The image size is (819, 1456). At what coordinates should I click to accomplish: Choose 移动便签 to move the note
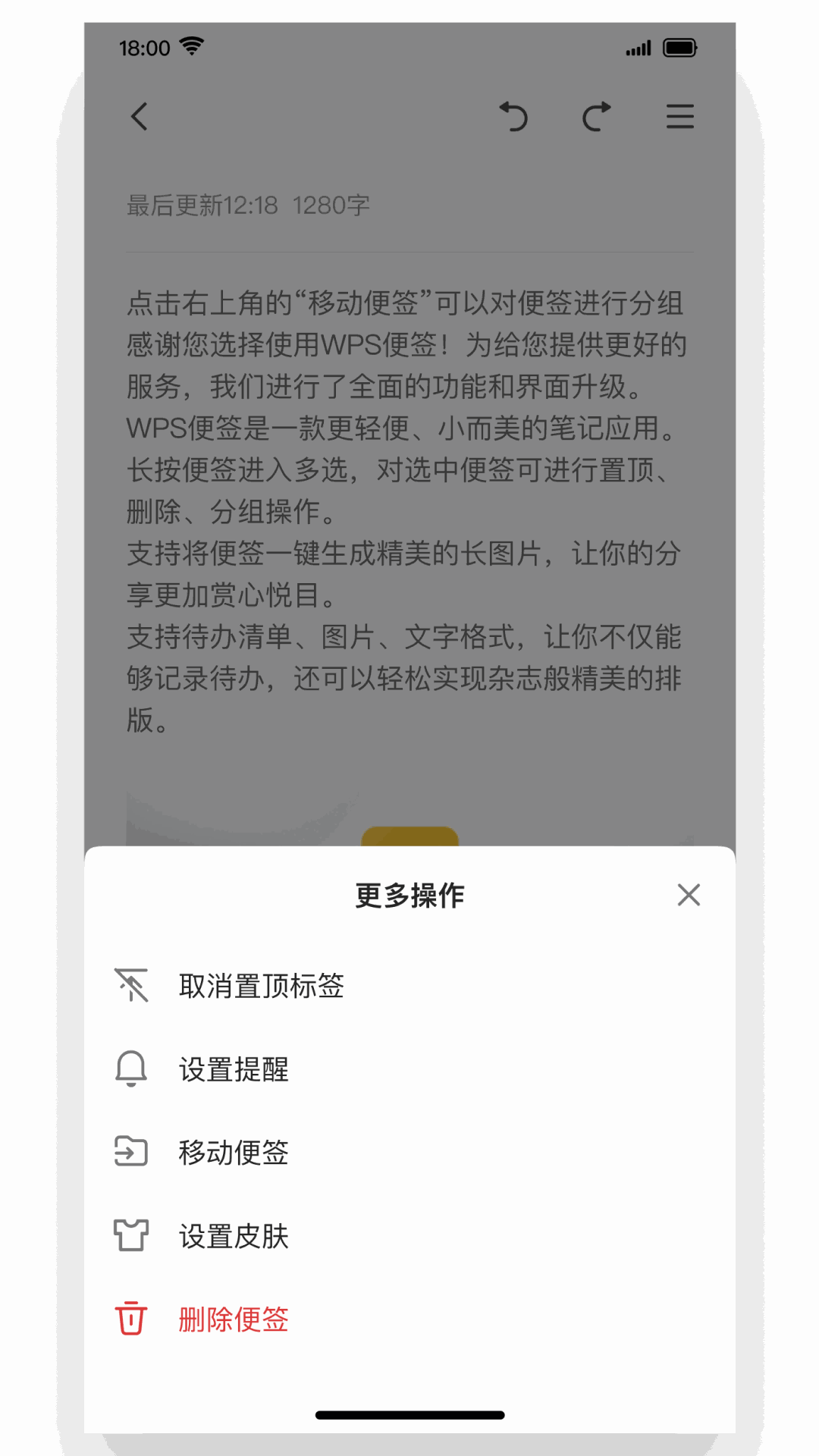click(x=234, y=1153)
